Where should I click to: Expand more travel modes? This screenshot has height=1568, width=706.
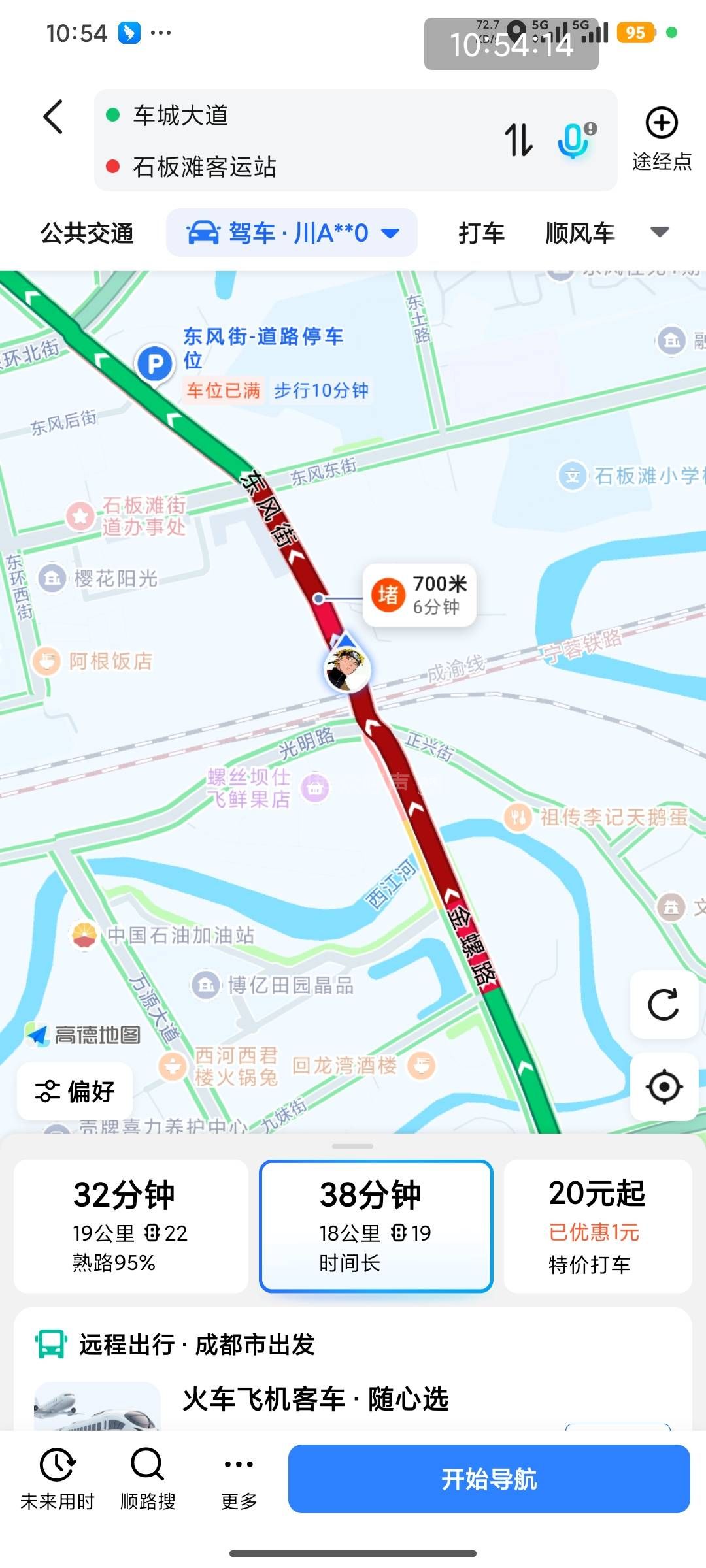[x=660, y=232]
